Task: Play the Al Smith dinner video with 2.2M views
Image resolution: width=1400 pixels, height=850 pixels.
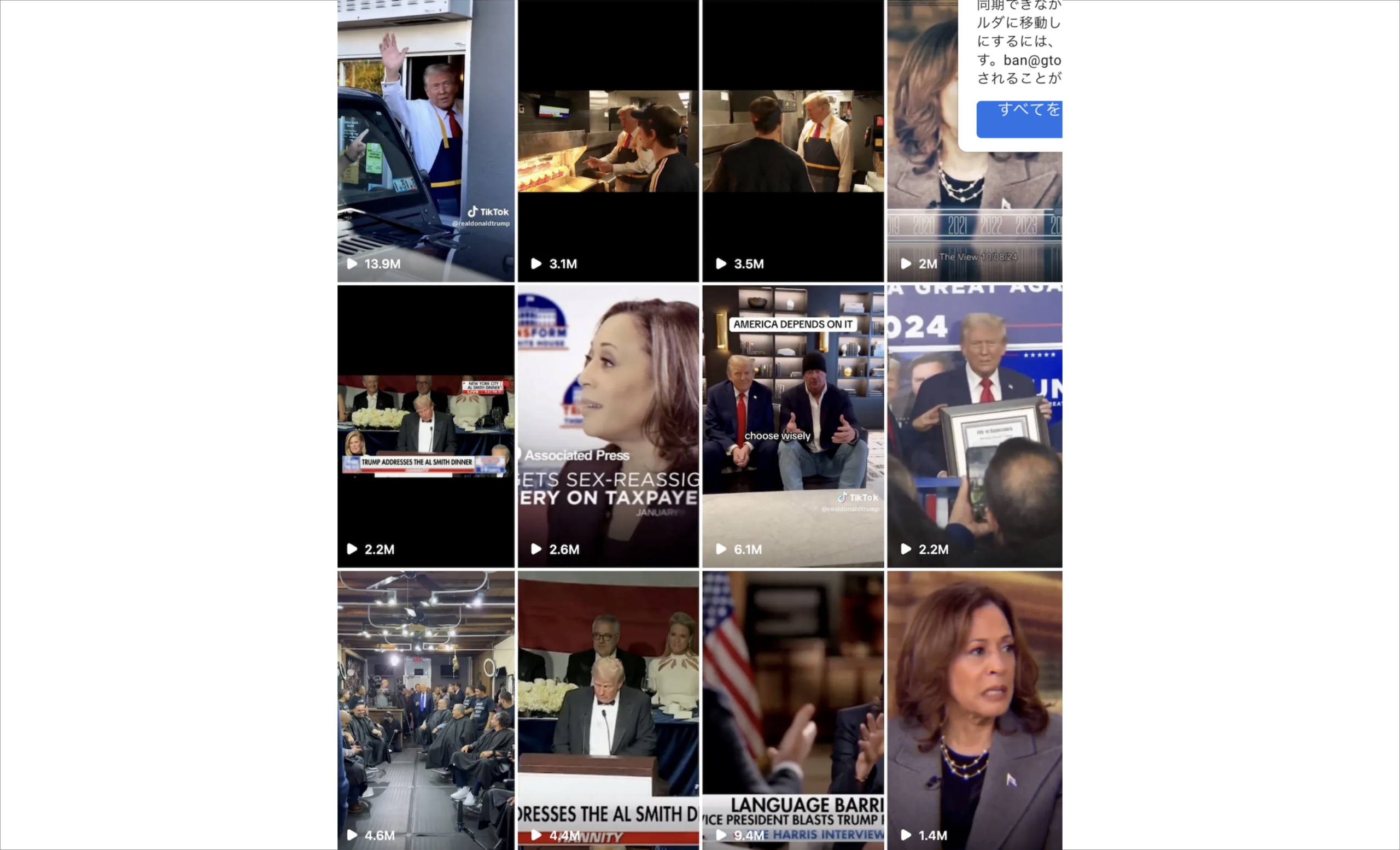Action: (x=425, y=426)
